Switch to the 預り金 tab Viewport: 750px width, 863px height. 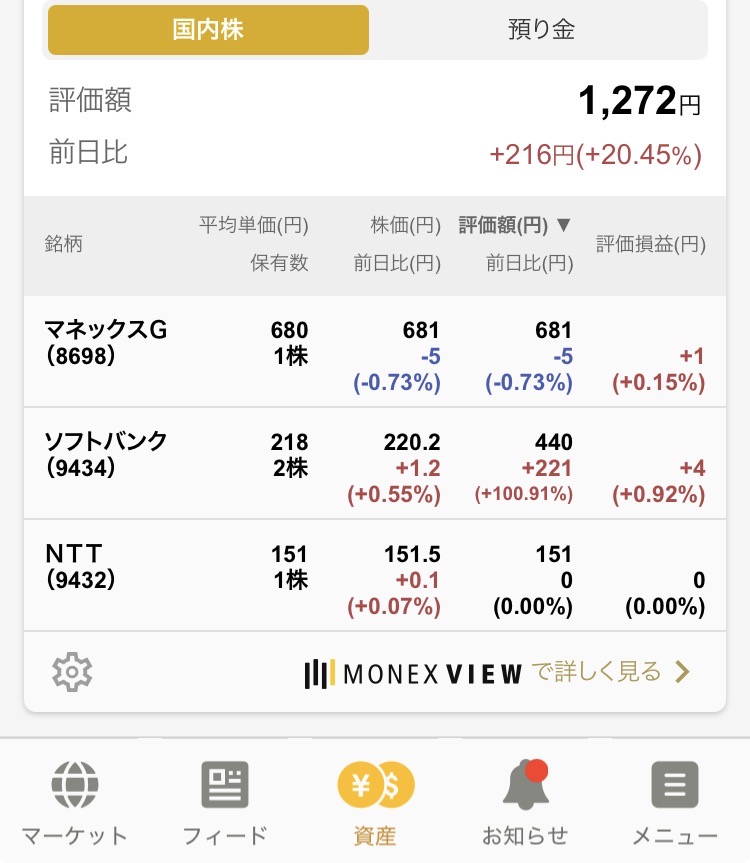click(x=541, y=30)
